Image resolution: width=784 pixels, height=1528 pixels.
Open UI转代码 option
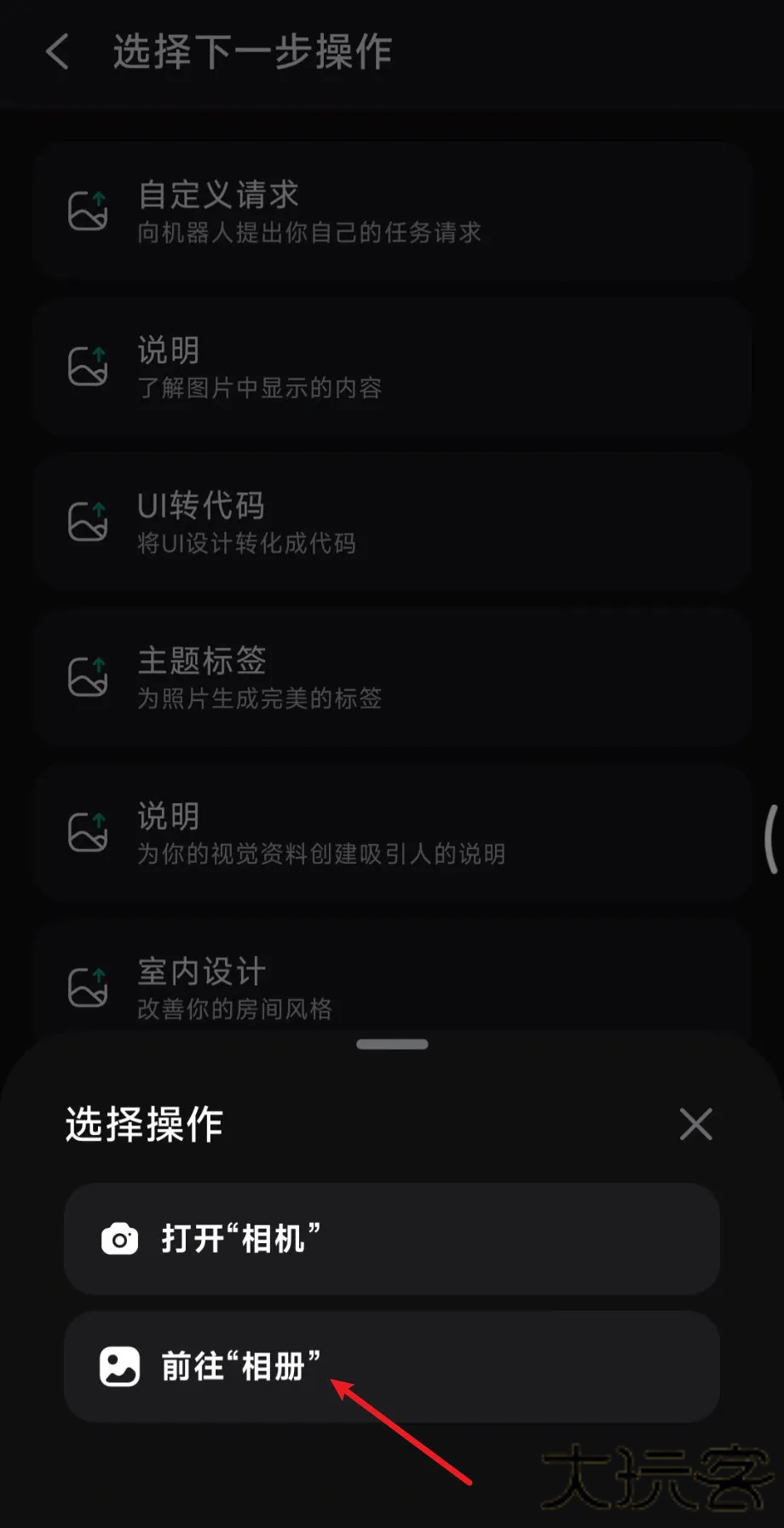[x=391, y=522]
